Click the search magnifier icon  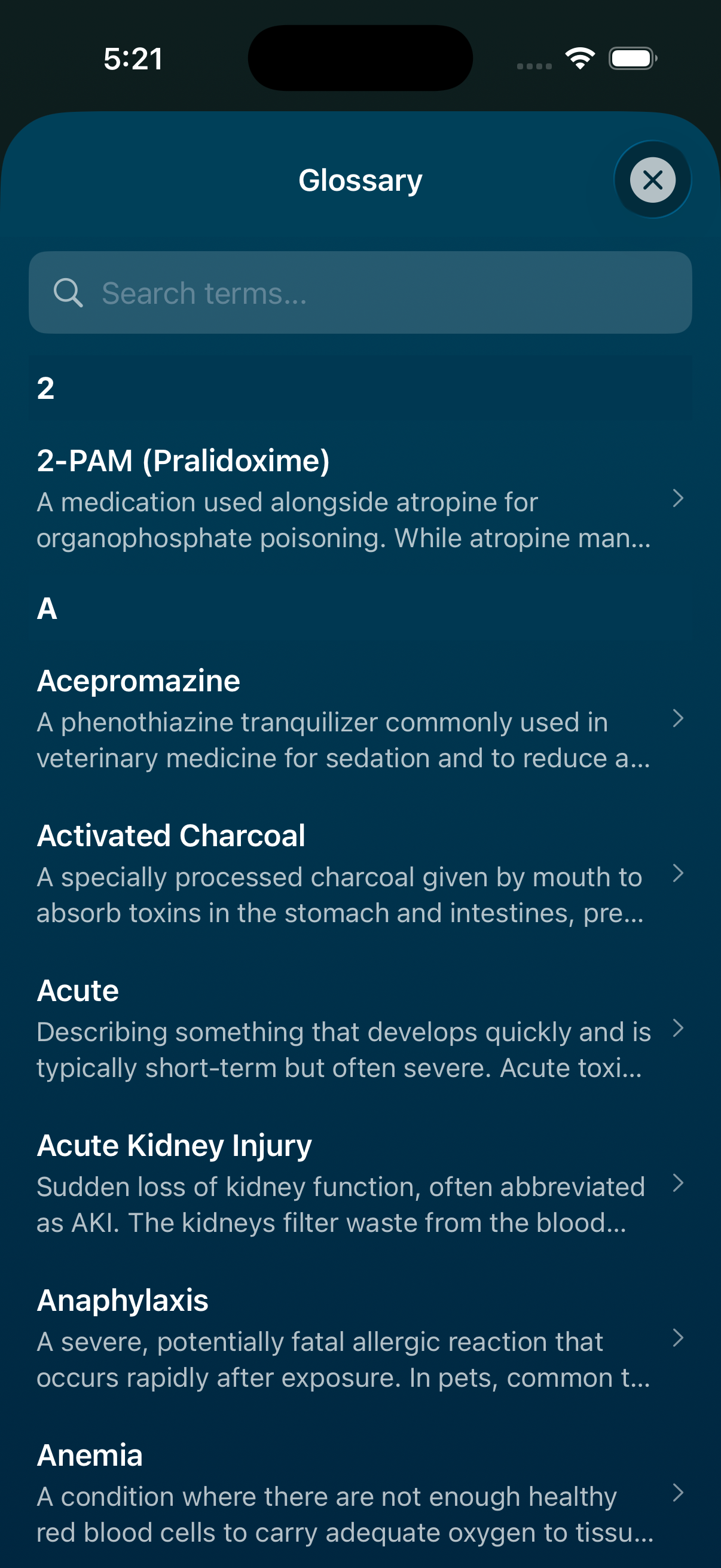coord(68,293)
